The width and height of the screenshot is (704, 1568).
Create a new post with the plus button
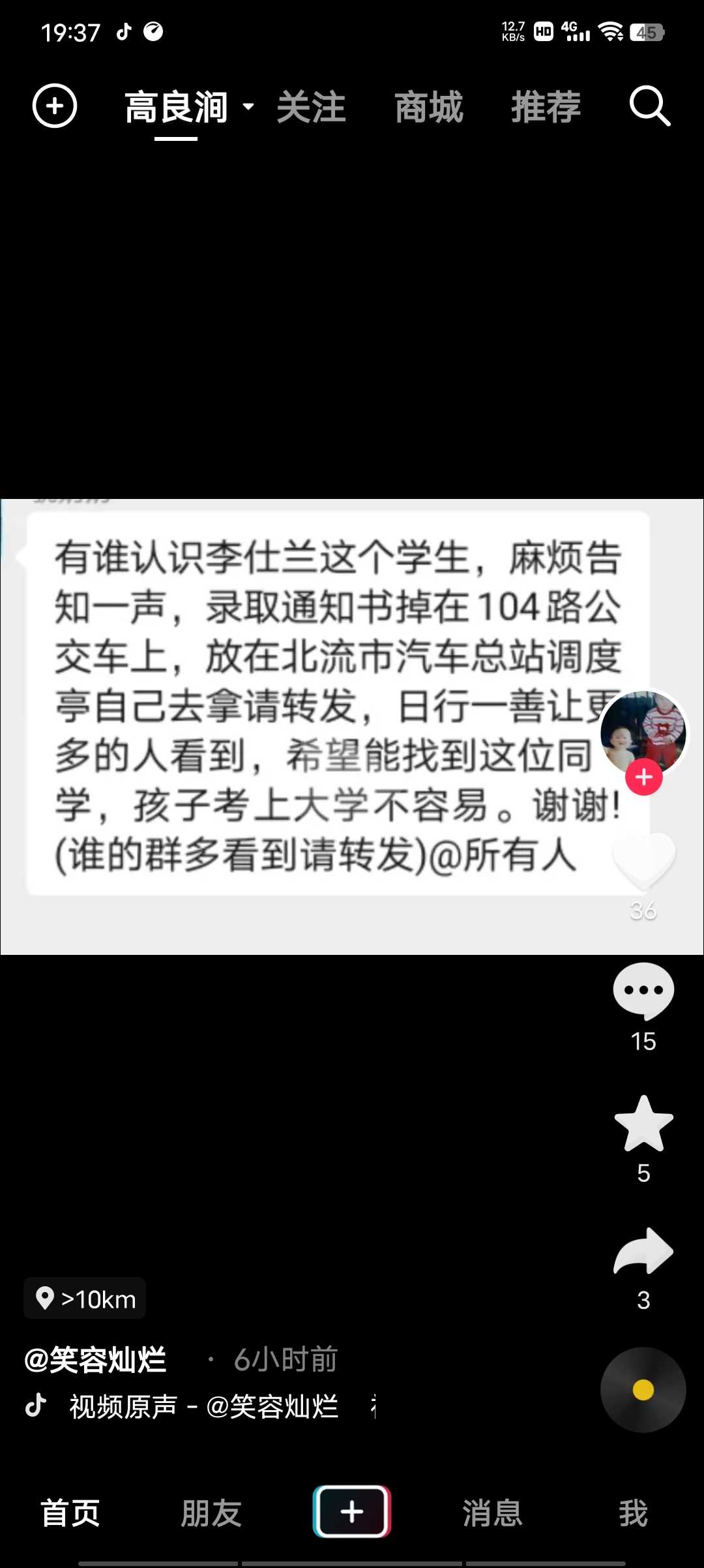pyautogui.click(x=352, y=1512)
